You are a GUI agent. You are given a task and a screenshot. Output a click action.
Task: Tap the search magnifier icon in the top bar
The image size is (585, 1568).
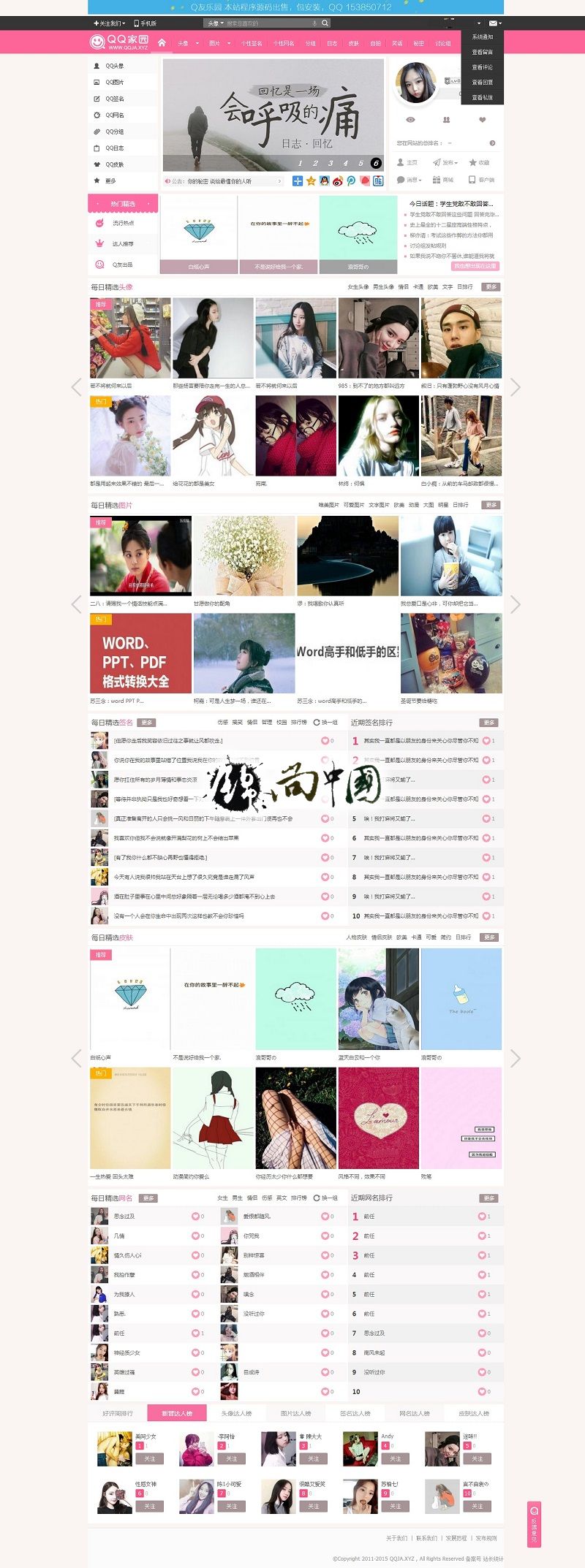point(325,23)
